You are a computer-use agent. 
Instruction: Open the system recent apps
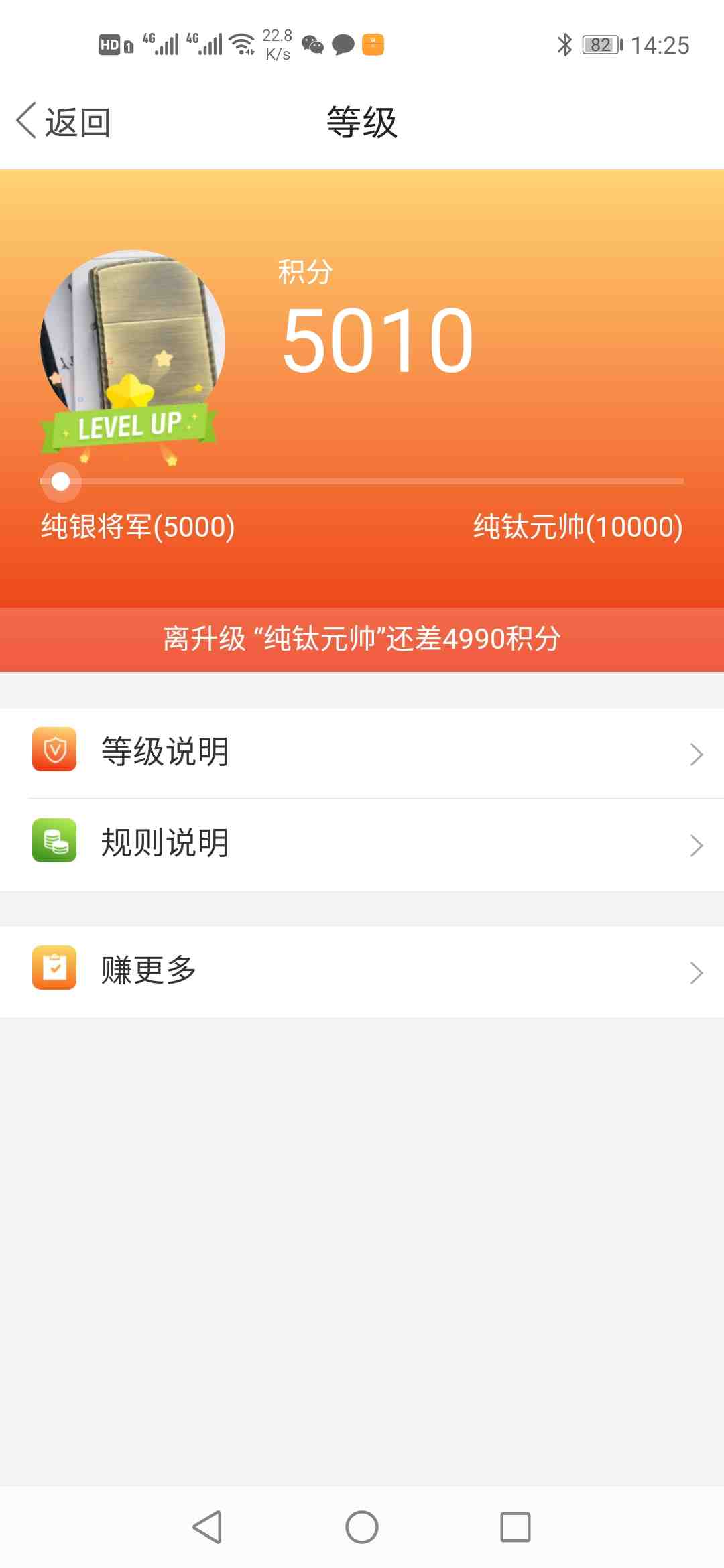tap(515, 1527)
